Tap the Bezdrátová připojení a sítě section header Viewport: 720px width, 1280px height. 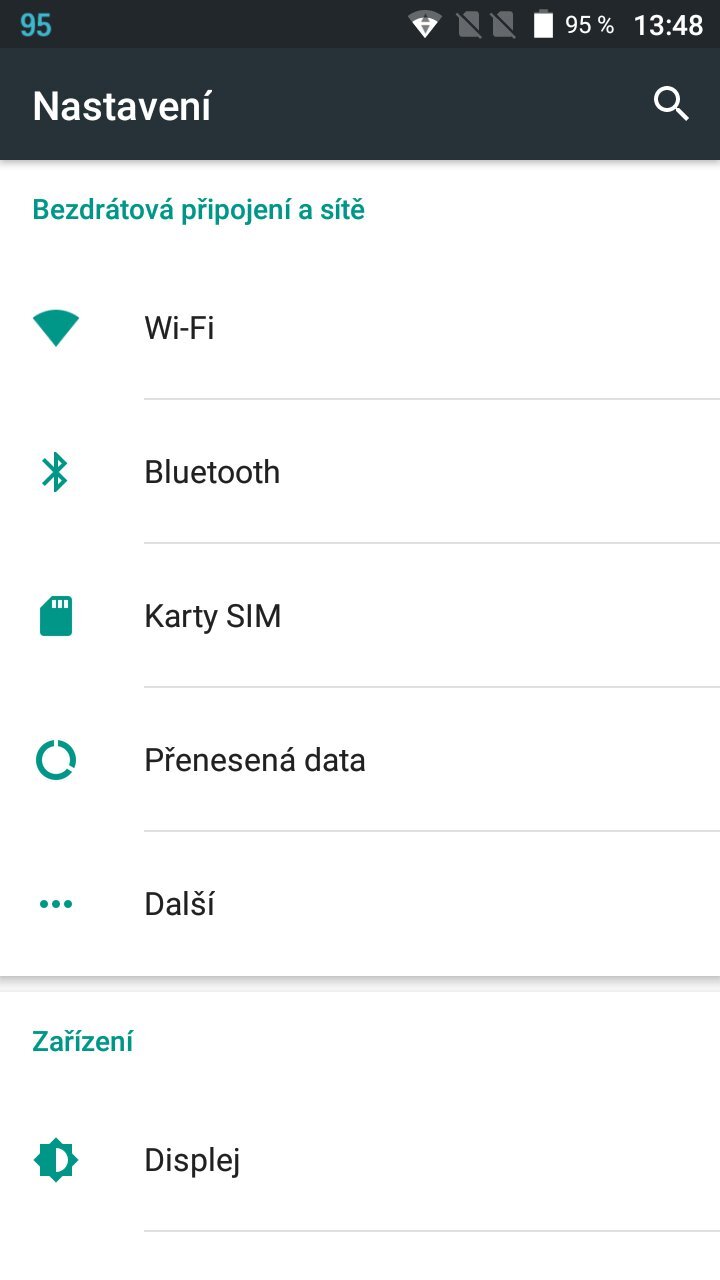tap(199, 209)
